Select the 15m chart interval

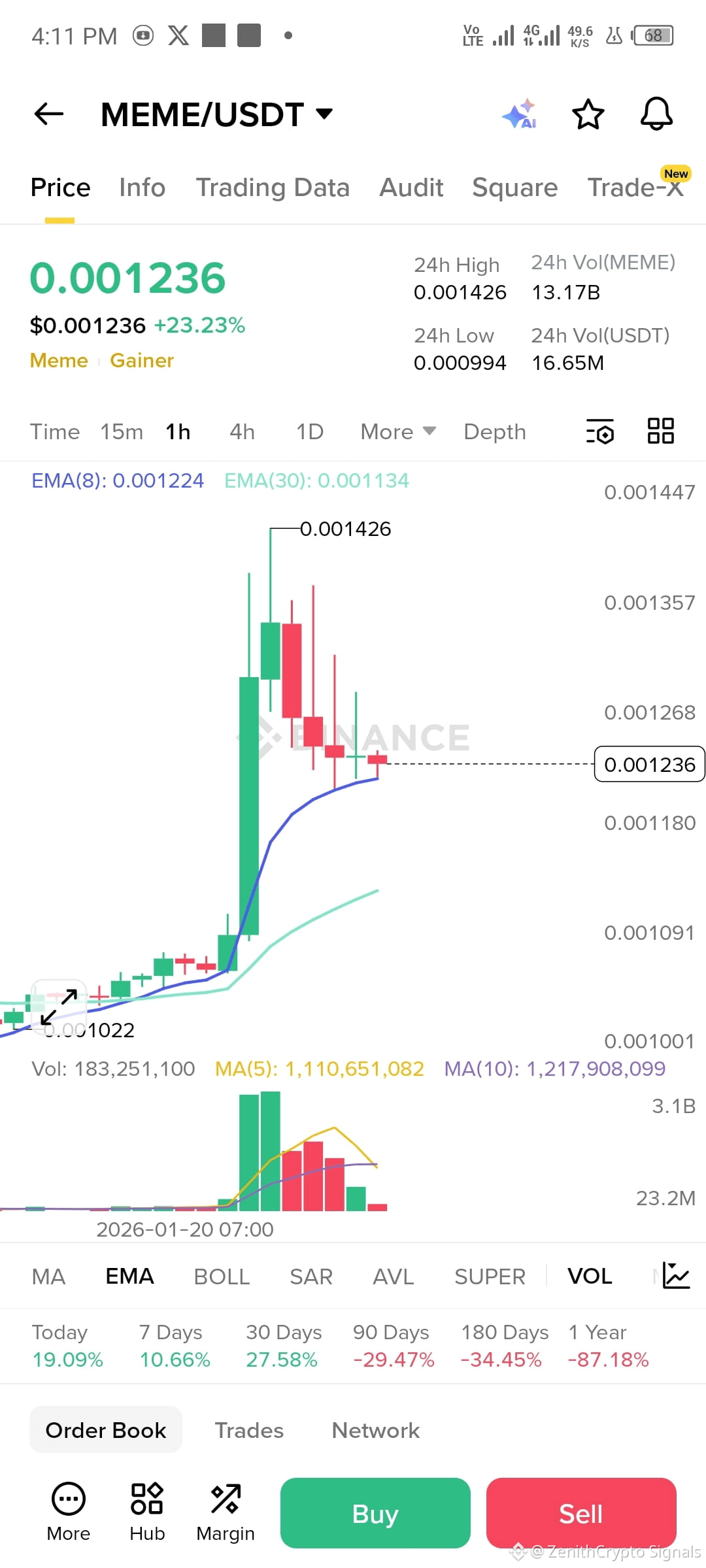(x=122, y=432)
